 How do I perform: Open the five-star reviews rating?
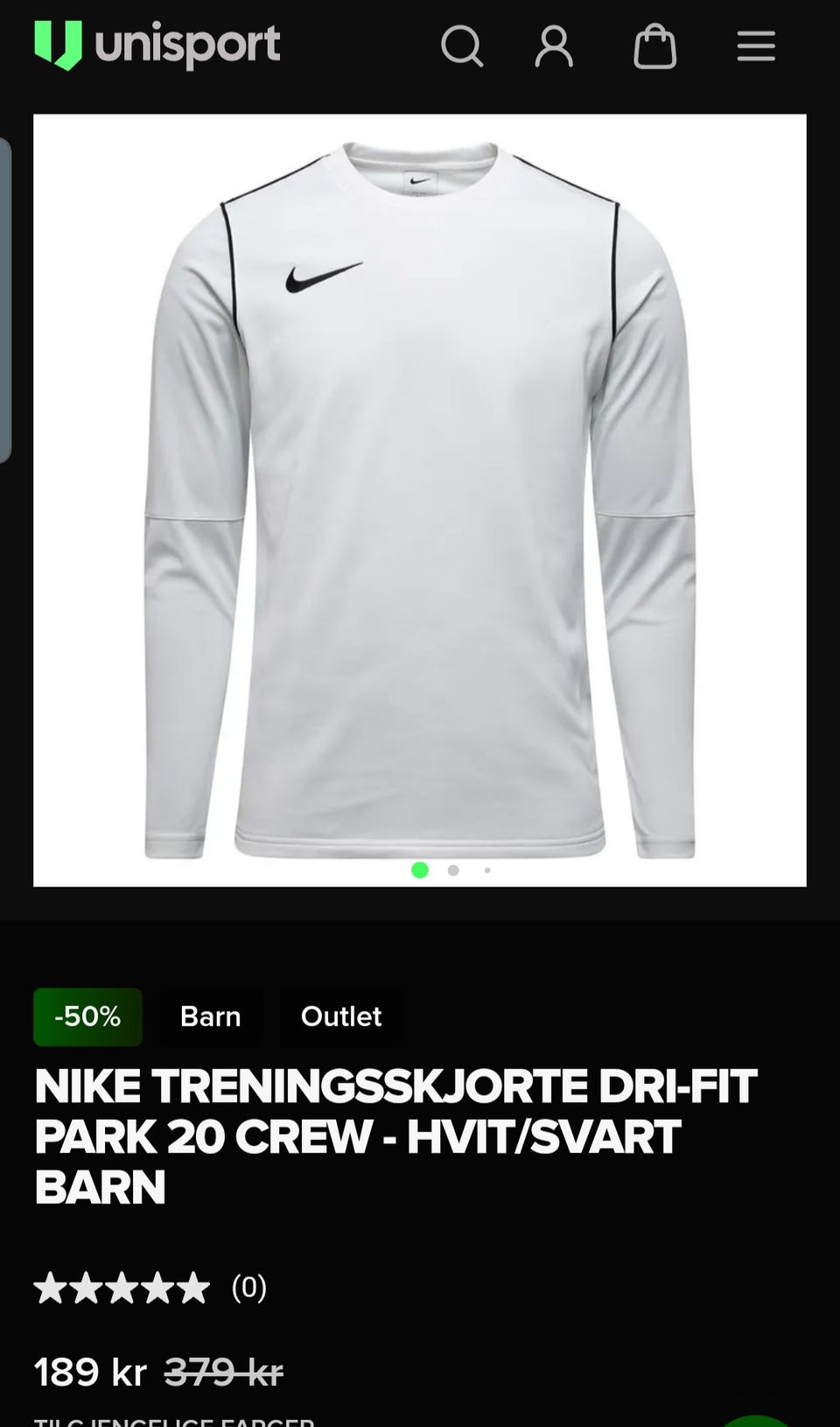pos(122,1288)
